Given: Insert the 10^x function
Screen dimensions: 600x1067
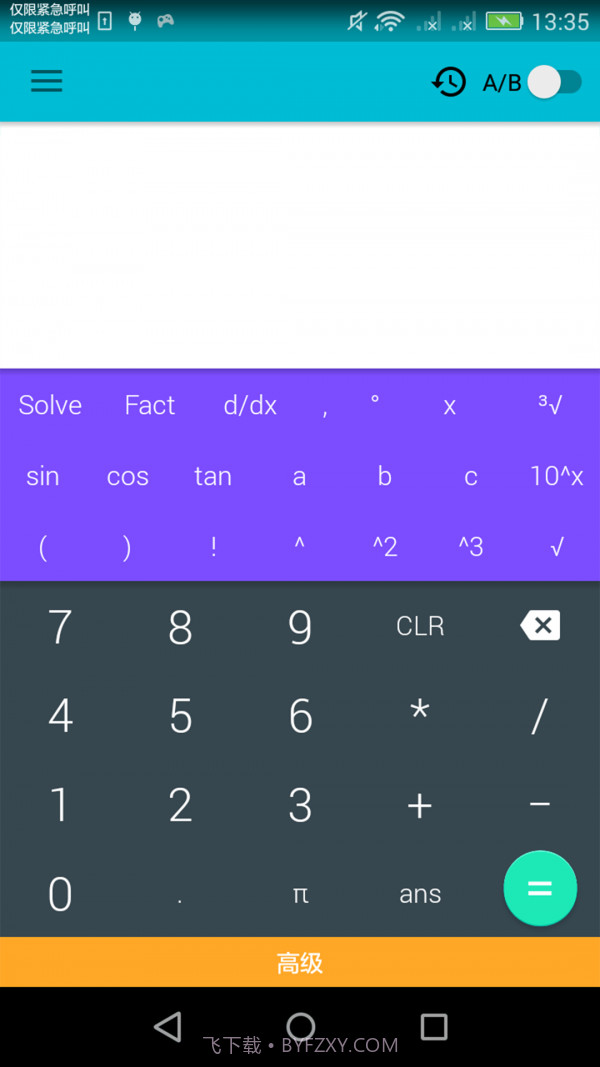Looking at the screenshot, I should [557, 476].
